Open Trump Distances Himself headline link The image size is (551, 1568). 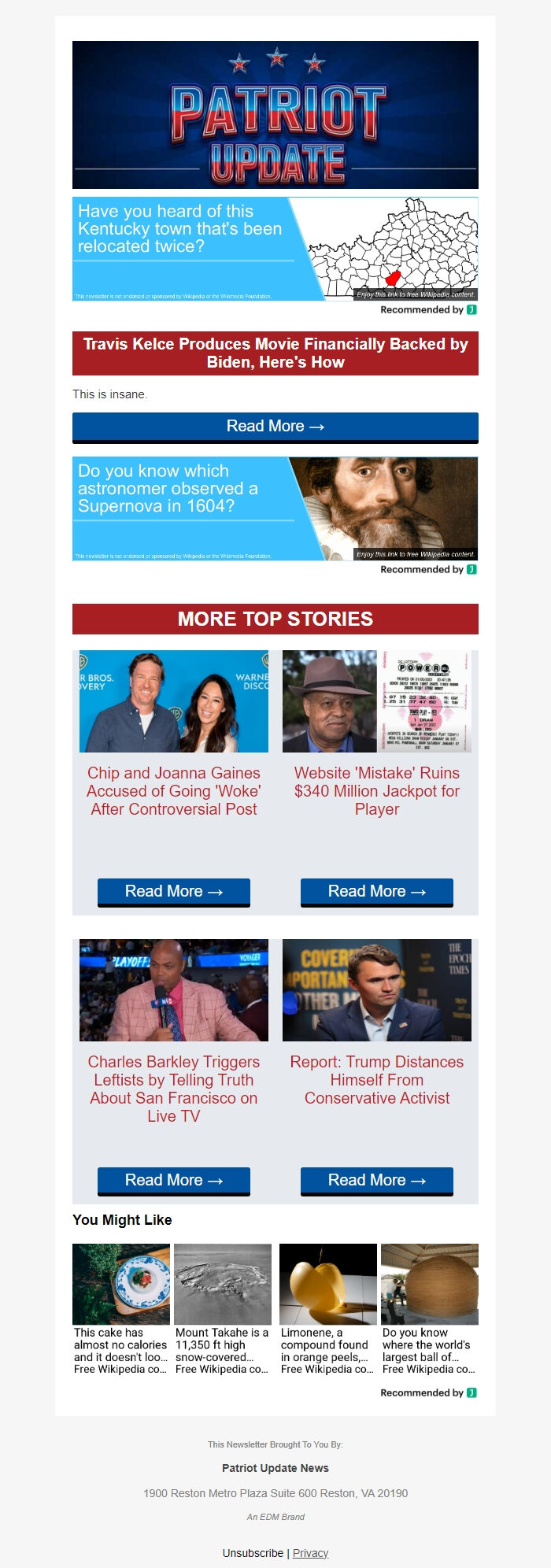377,1080
